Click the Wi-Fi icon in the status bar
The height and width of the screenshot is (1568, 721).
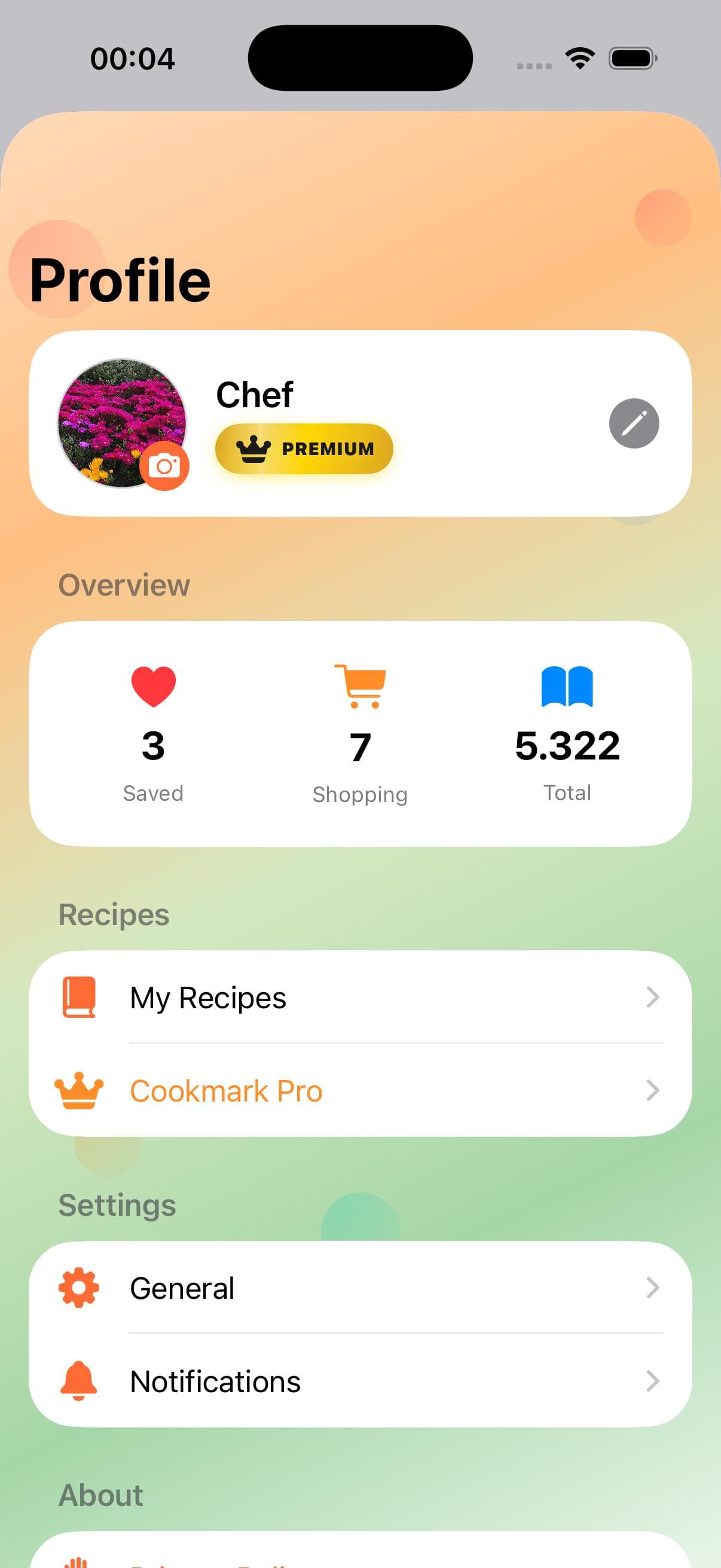(579, 57)
